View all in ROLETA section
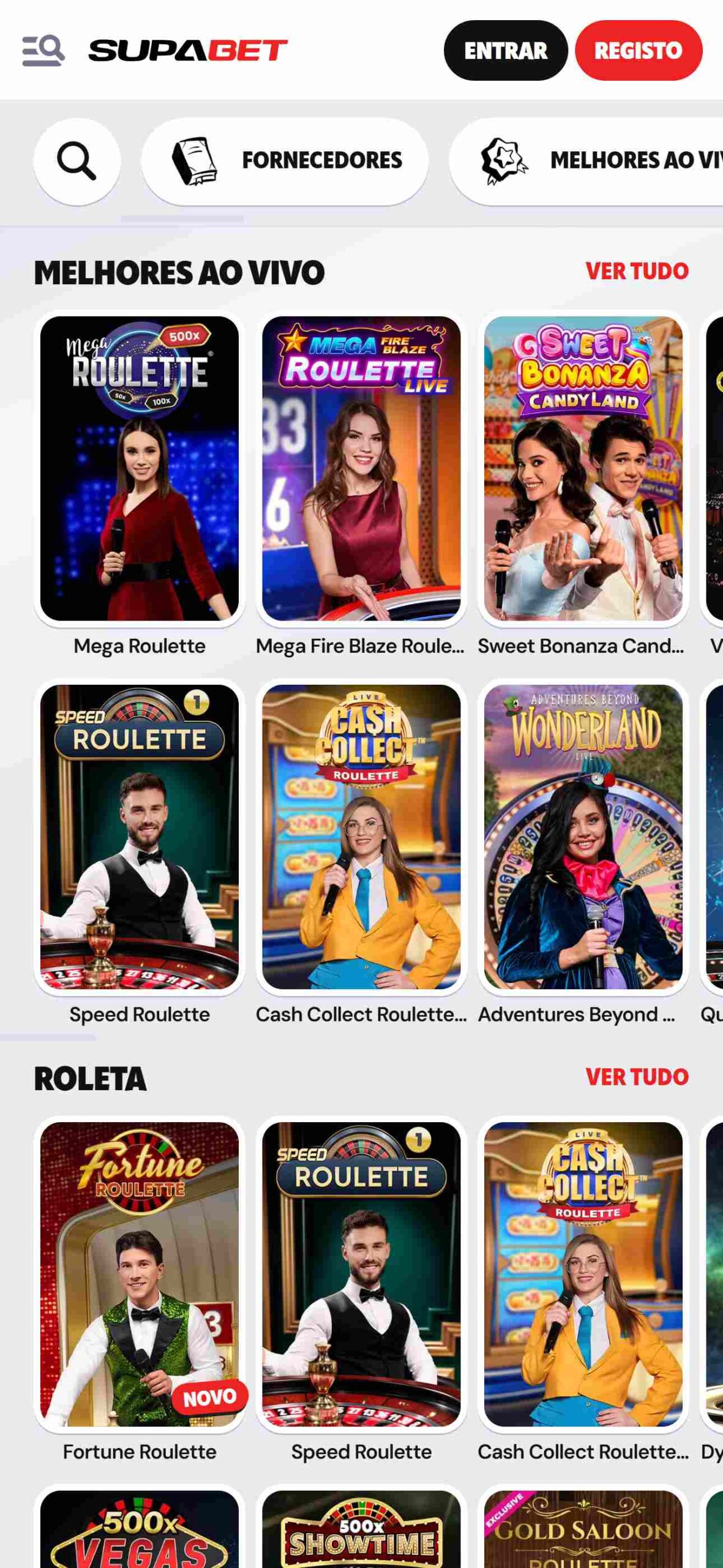 [x=637, y=1077]
